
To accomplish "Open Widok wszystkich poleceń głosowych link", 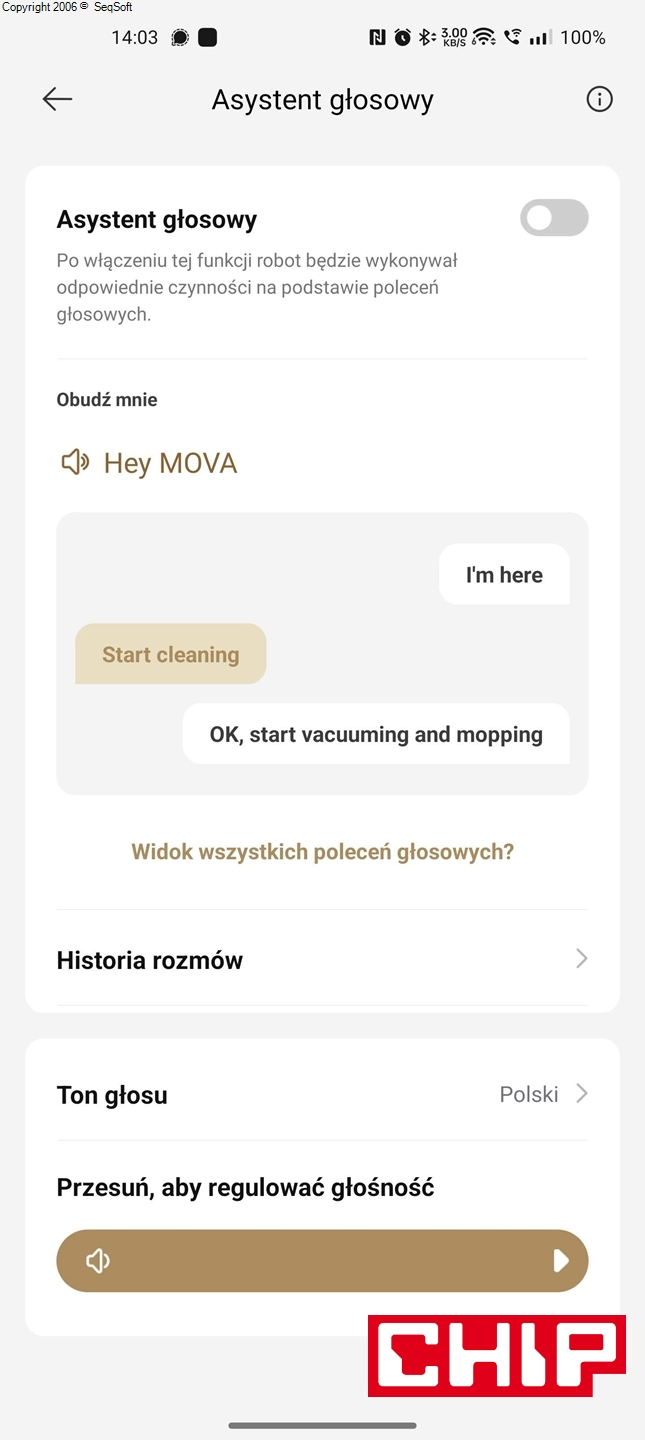I will click(x=322, y=852).
